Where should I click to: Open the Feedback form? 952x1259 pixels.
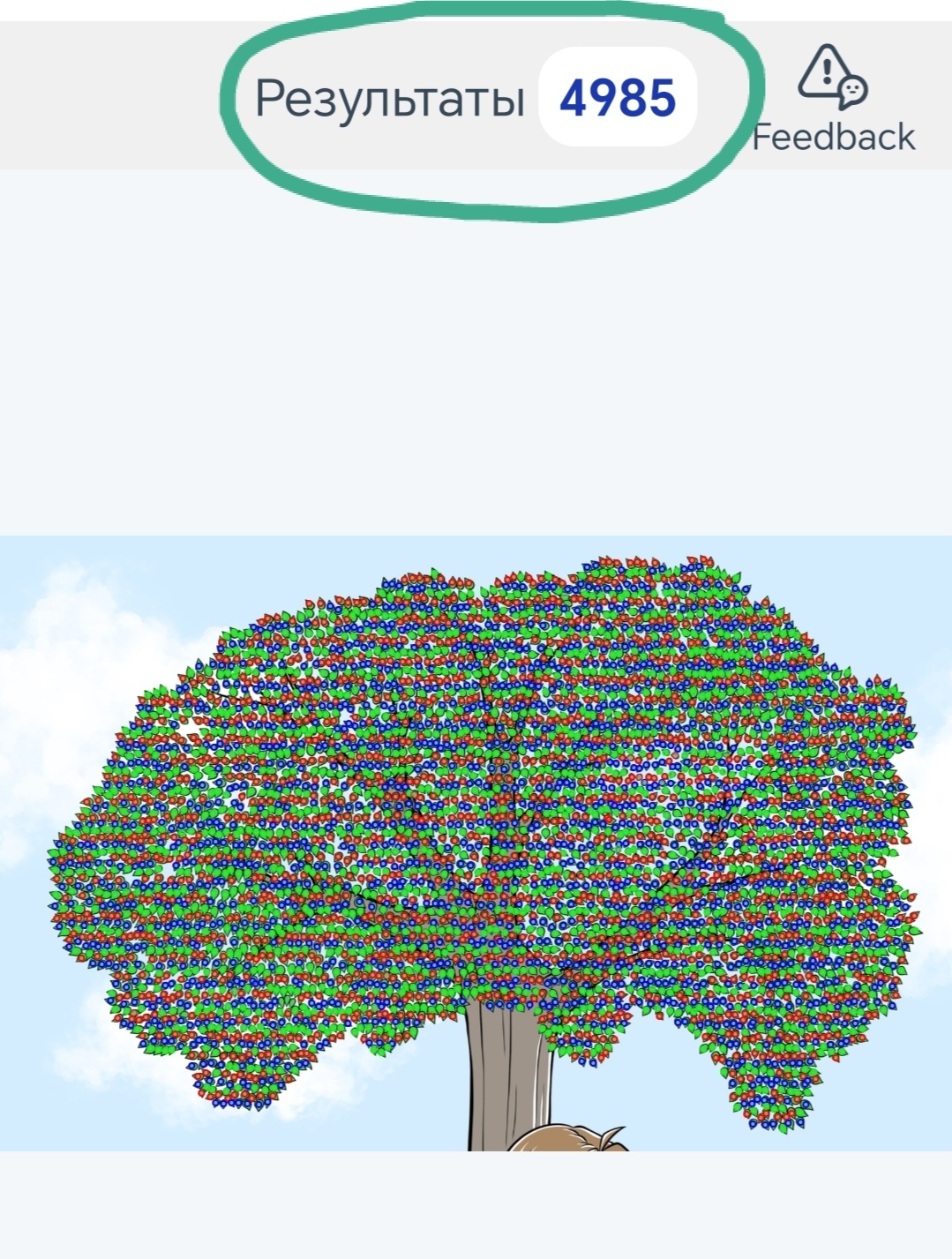(833, 101)
